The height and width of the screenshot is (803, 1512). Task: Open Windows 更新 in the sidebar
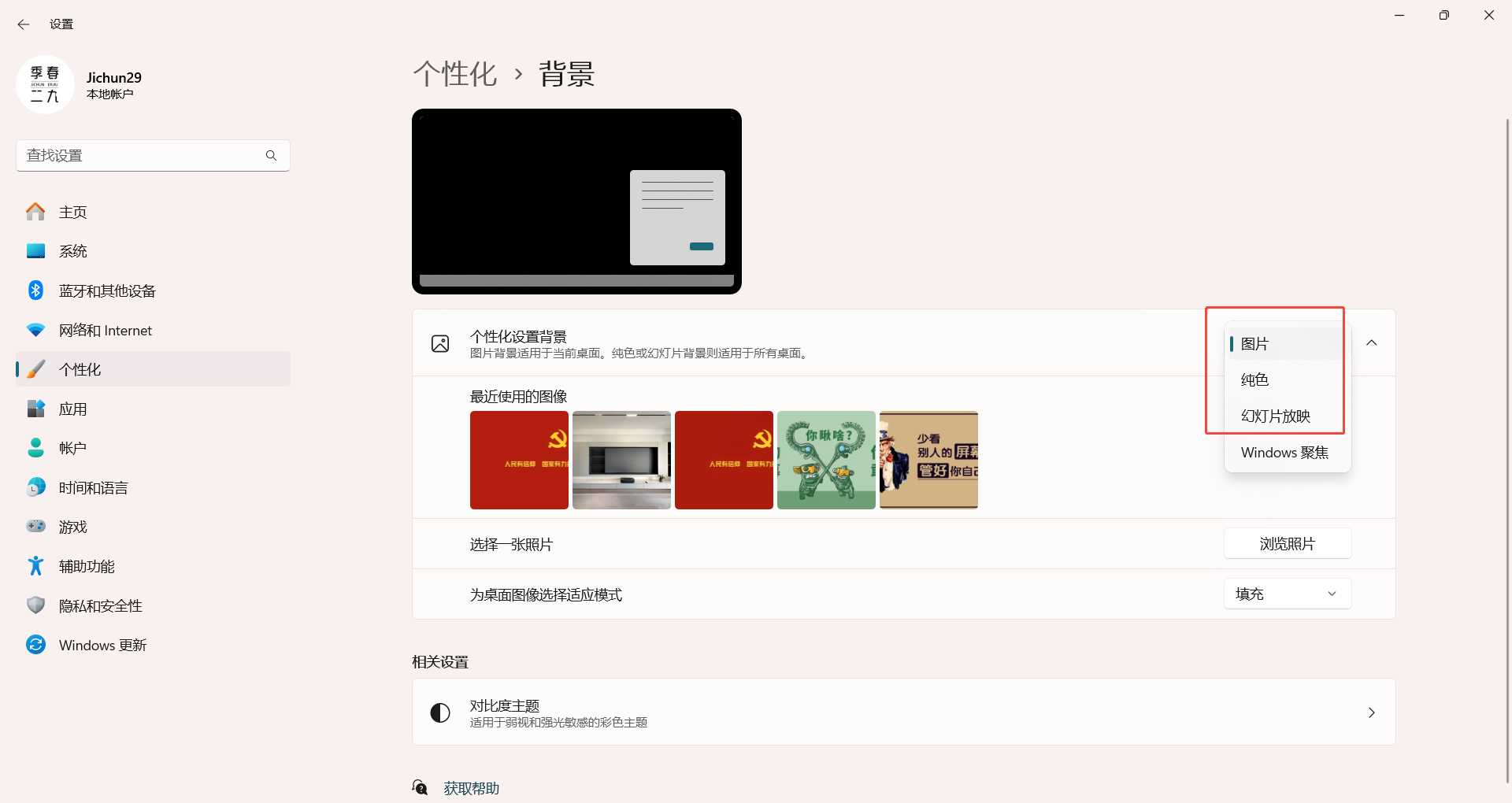(102, 645)
